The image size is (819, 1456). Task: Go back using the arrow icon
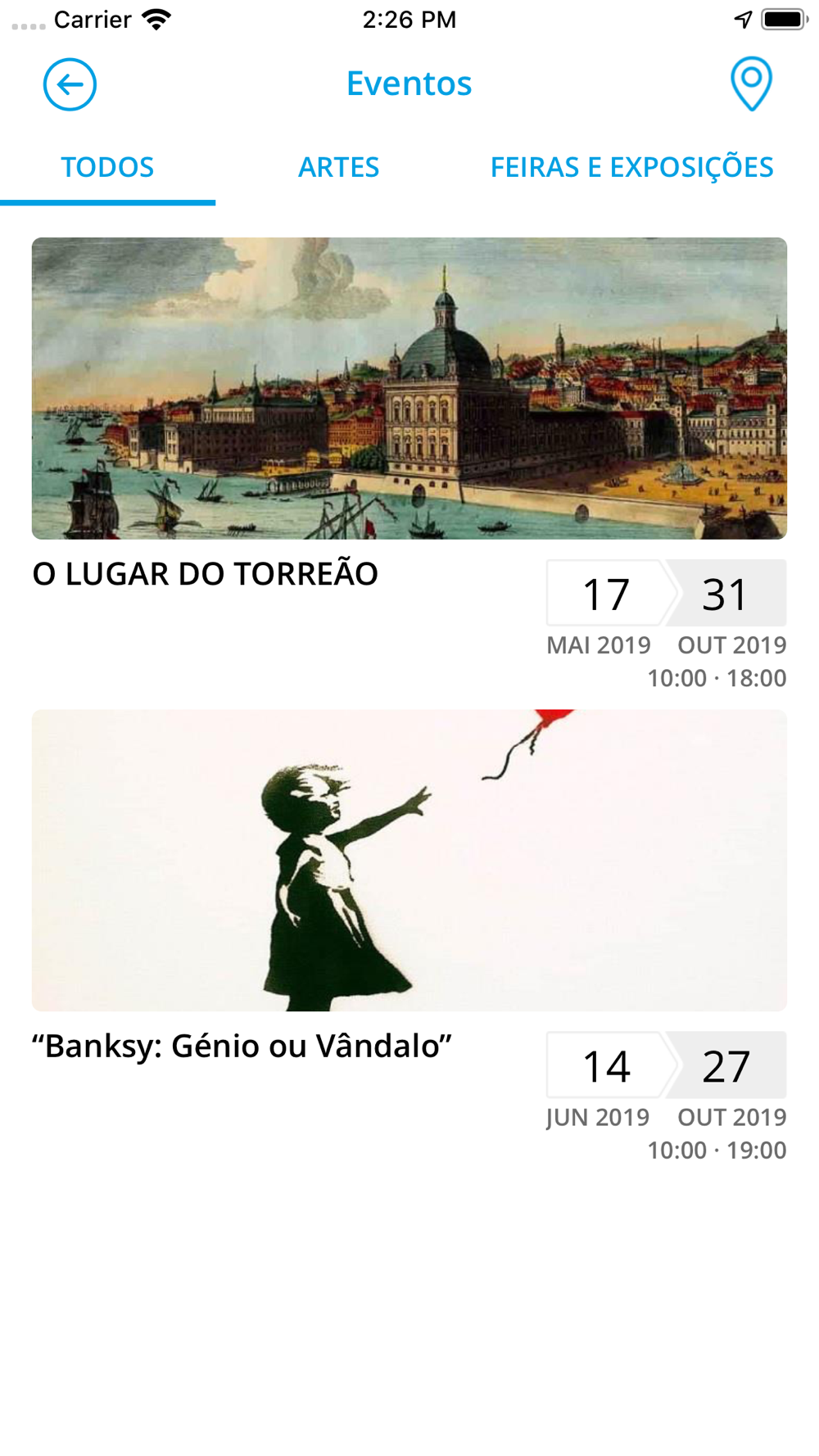click(70, 84)
